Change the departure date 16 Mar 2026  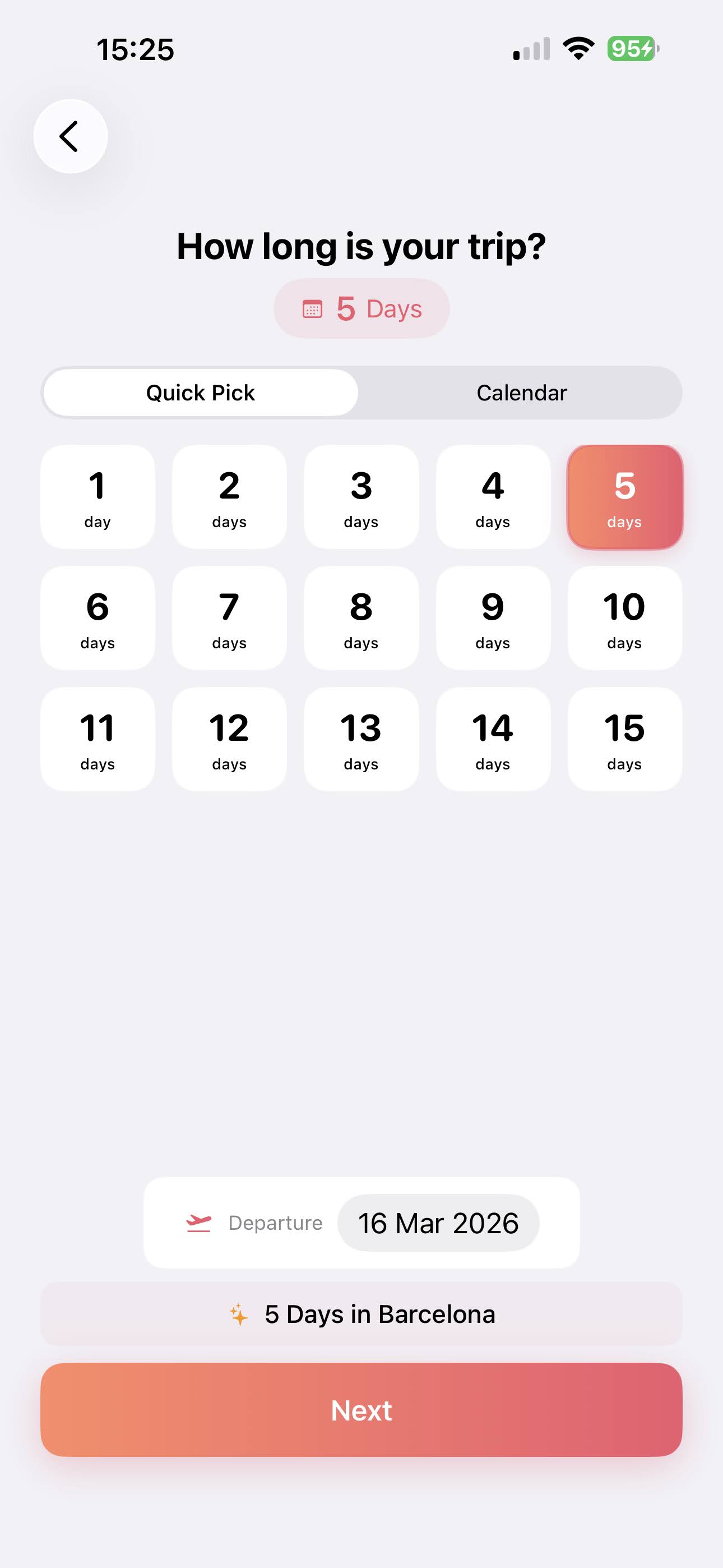(x=438, y=1223)
